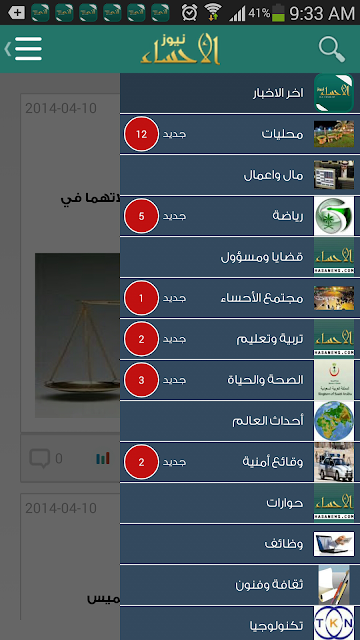
Task: Open the search magnifier
Action: [331, 49]
